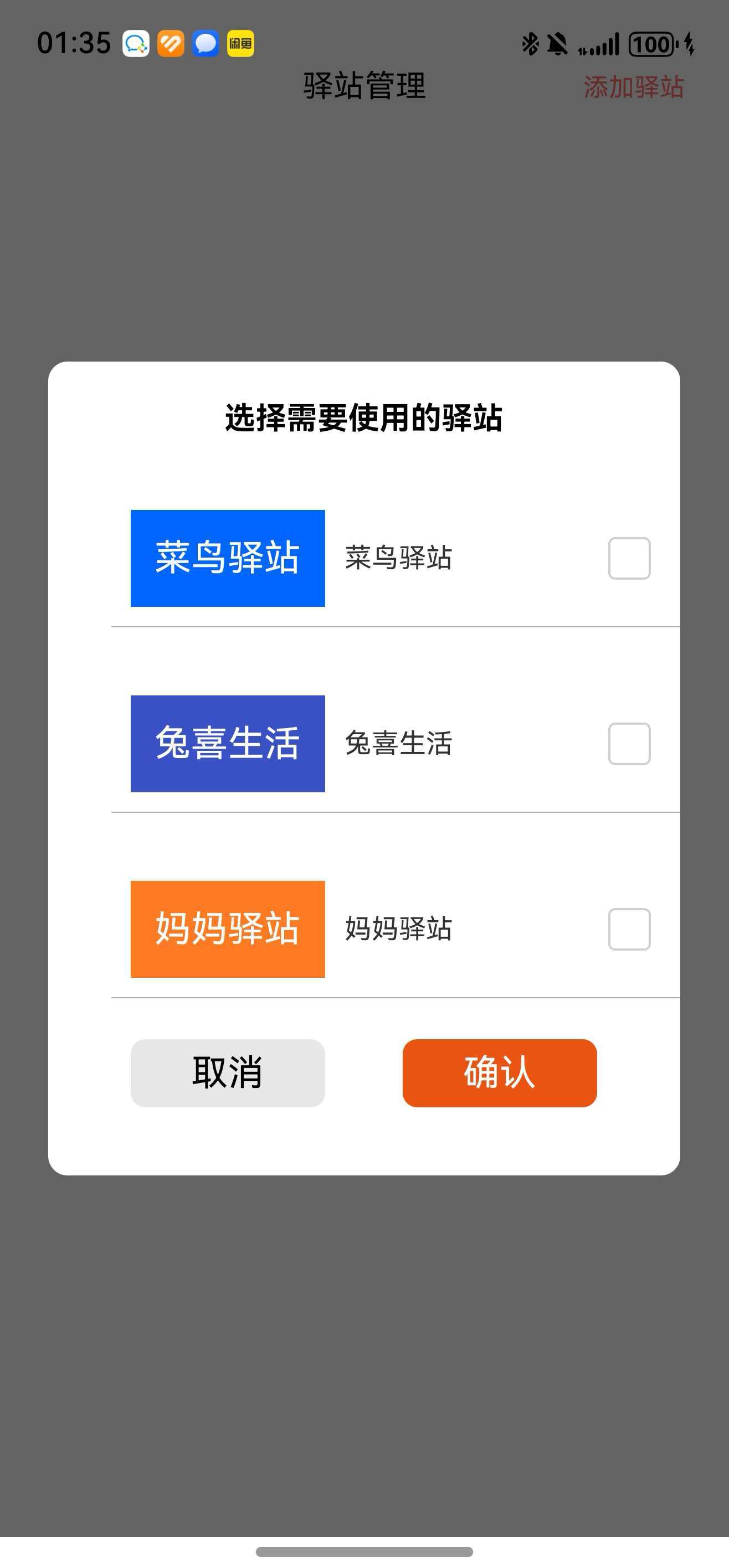Check the 菜鸟驿站 checkbox
The image size is (729, 1568).
(x=629, y=558)
